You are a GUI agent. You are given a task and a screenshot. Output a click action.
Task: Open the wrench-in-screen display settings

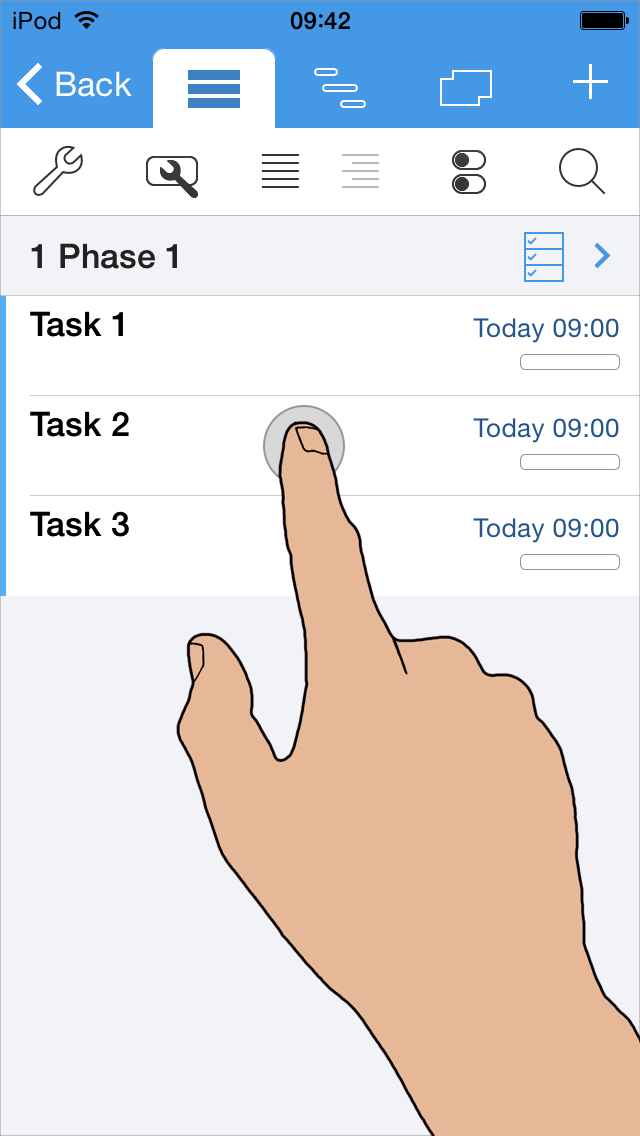click(172, 173)
